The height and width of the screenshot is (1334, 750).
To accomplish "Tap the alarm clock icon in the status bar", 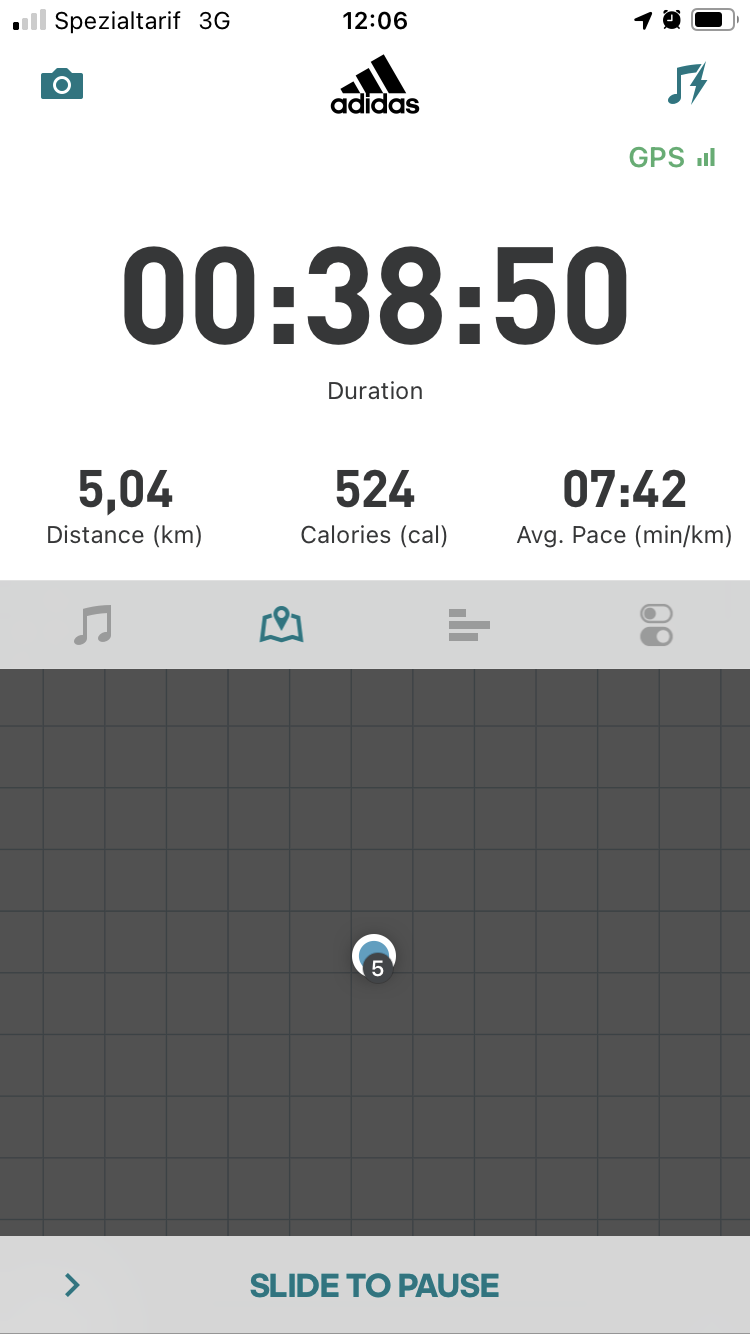I will pos(670,19).
